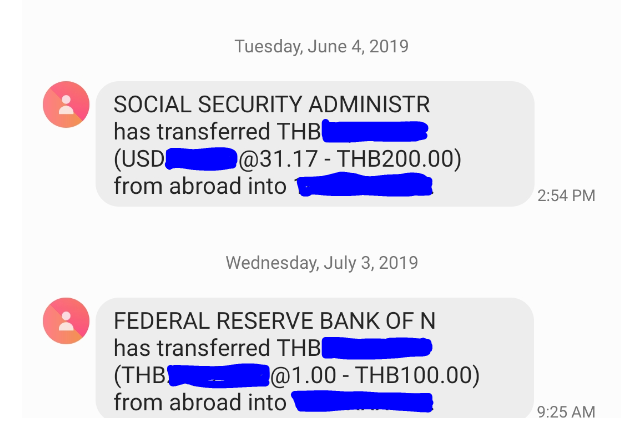This screenshot has width=638, height=434.
Task: Tap the sender avatar beside the Federal Reserve message
Action: [x=66, y=320]
